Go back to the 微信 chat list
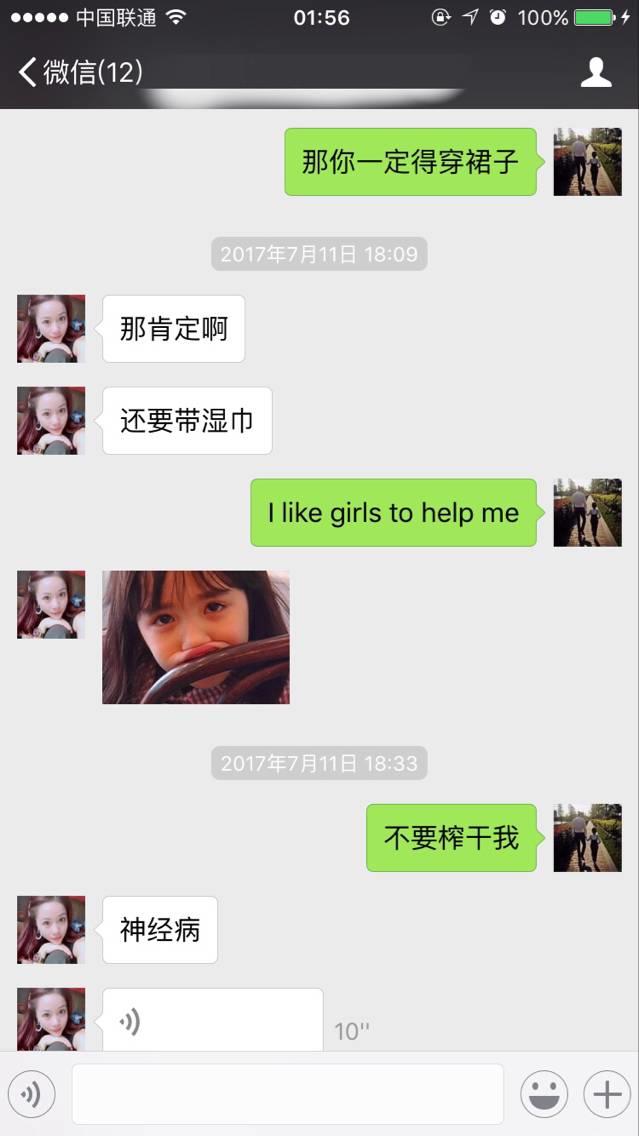 78,72
